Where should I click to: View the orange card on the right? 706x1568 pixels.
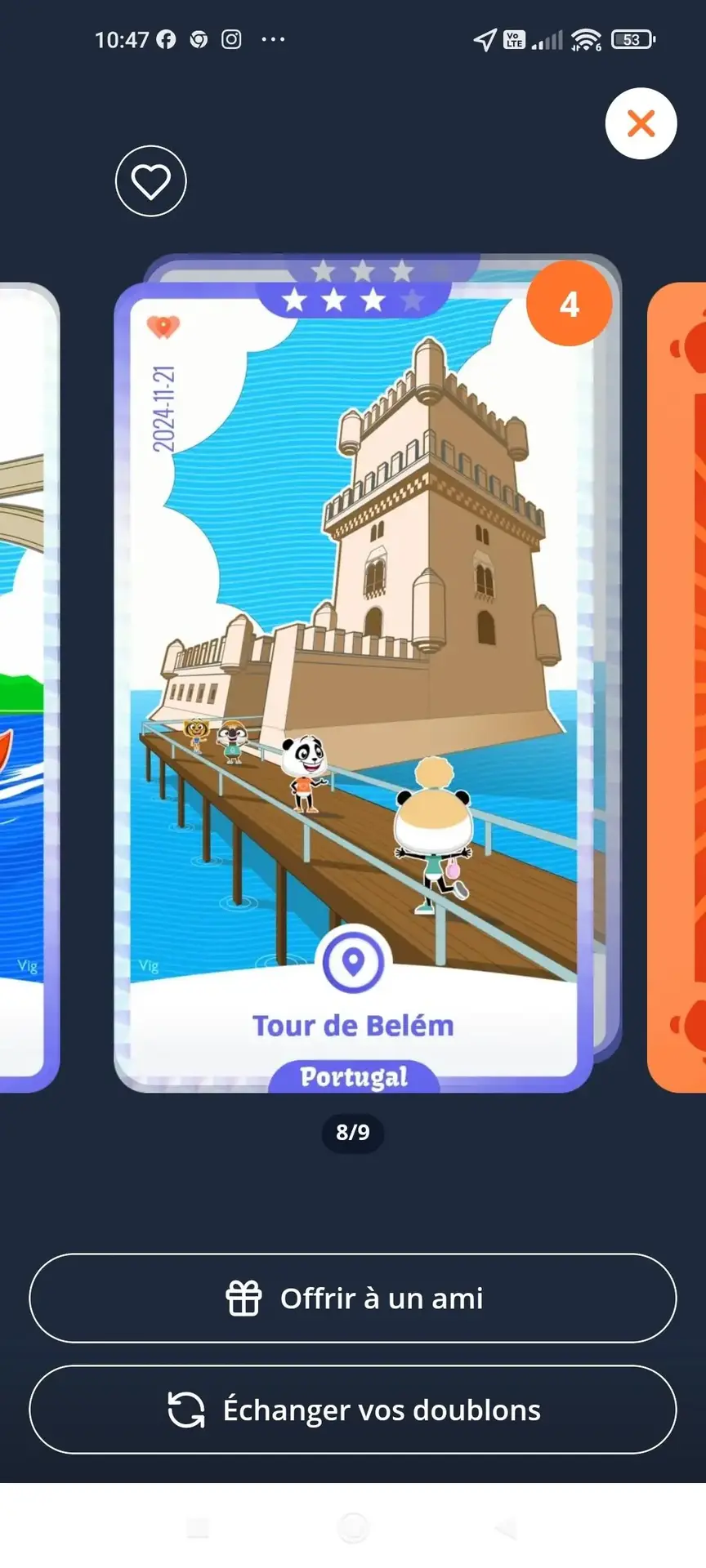(x=678, y=686)
